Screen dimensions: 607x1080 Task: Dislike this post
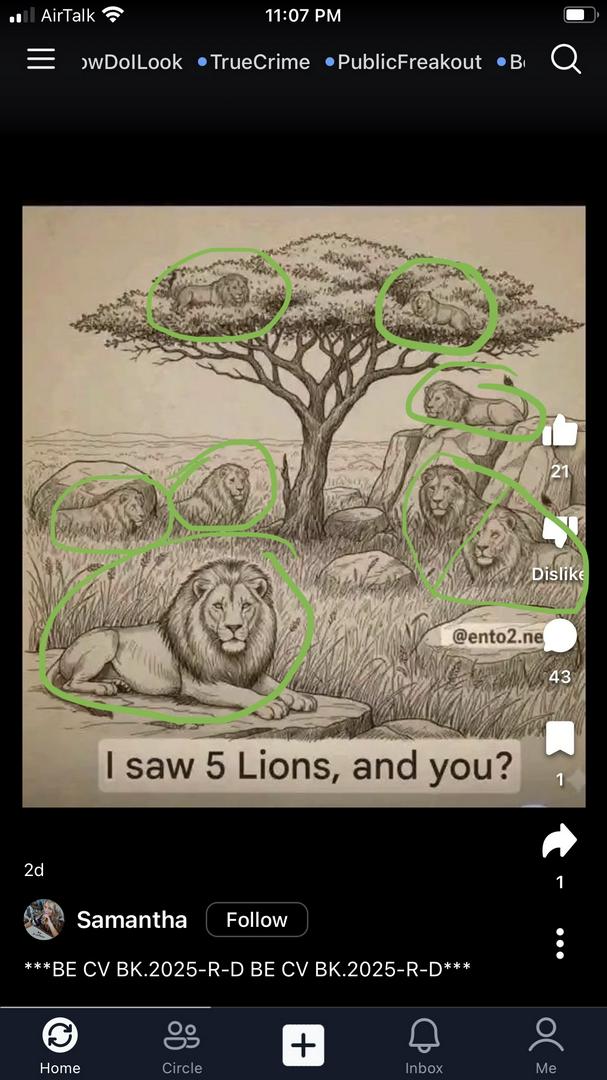[560, 533]
